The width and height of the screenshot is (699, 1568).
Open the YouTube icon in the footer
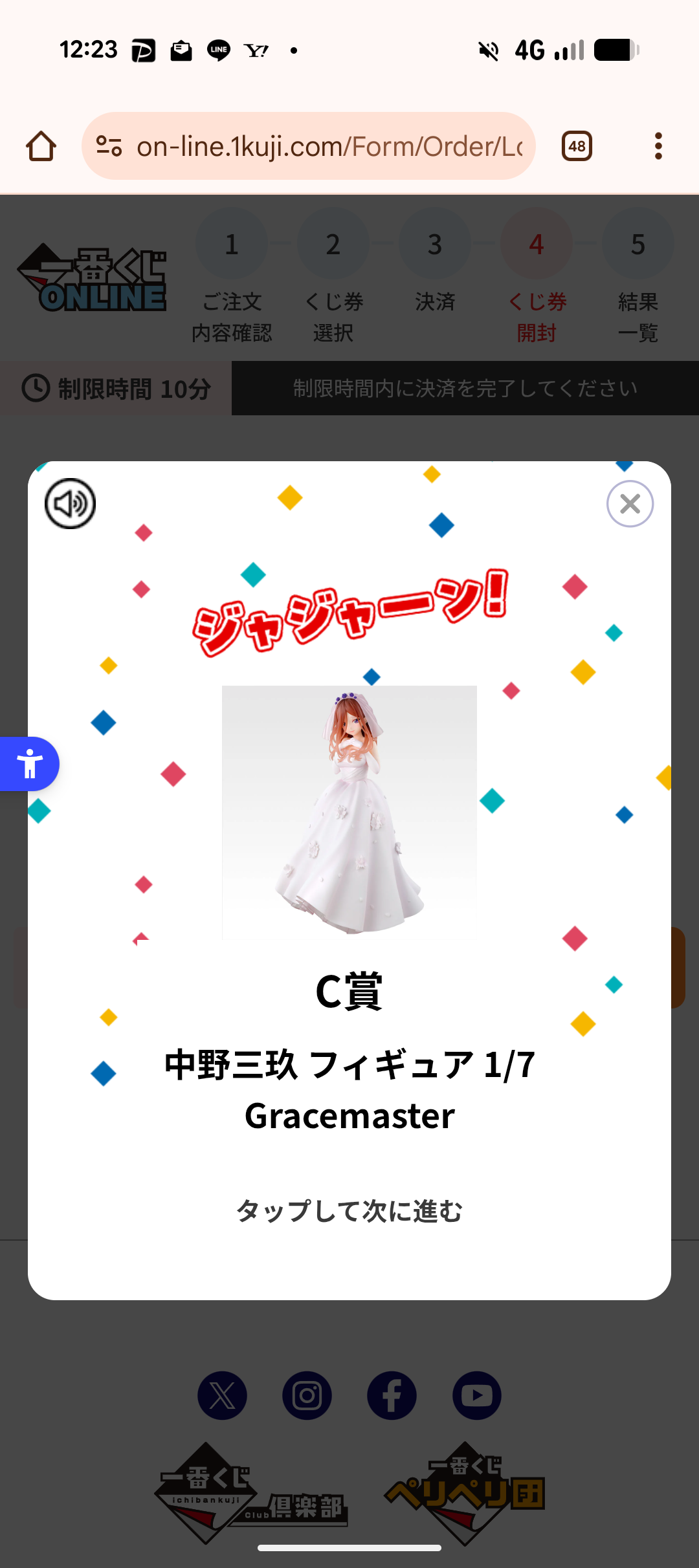click(477, 1395)
